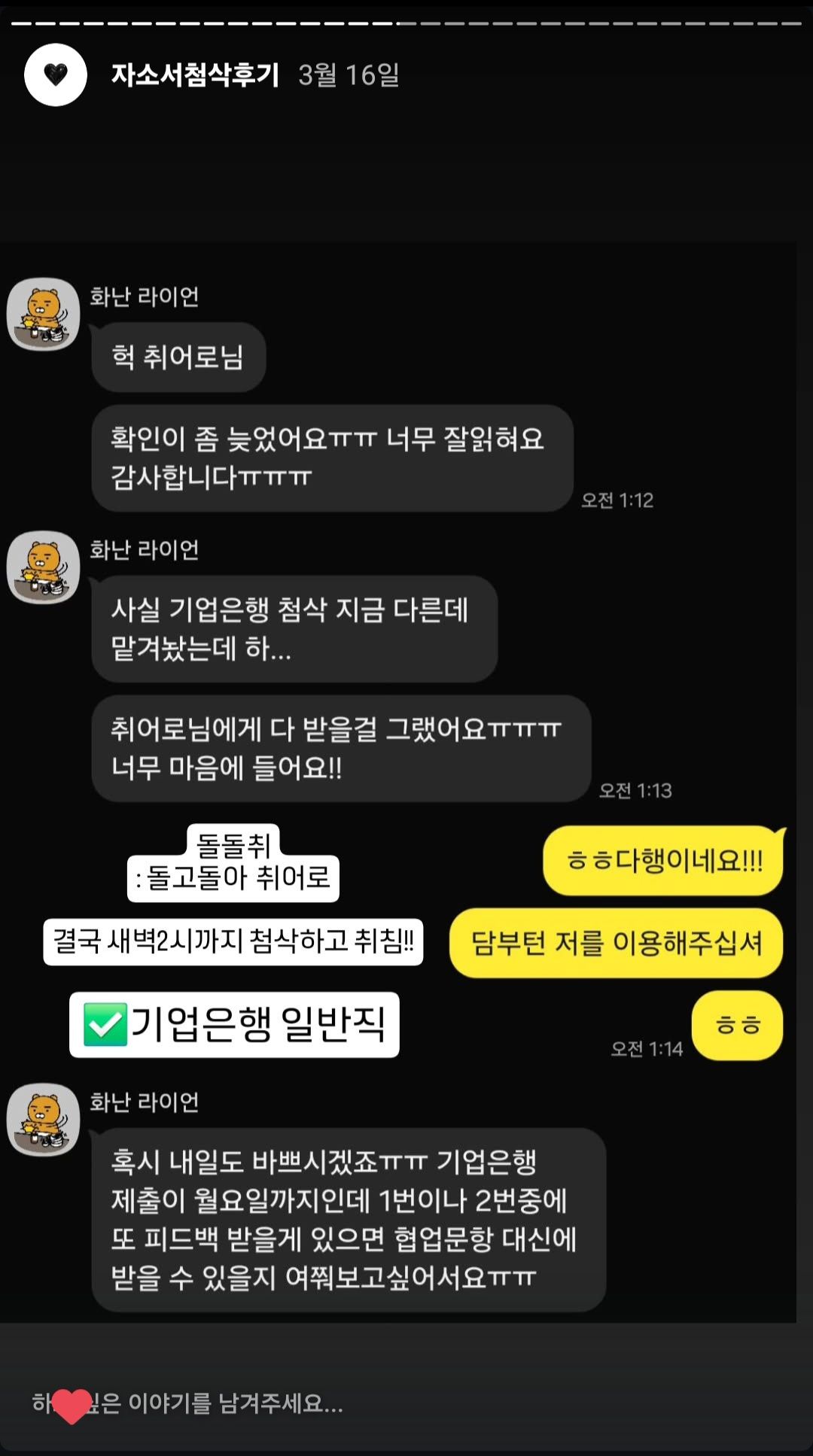Open the 자소서첨삭후기 highlight title
The image size is (813, 1456).
pyautogui.click(x=195, y=74)
